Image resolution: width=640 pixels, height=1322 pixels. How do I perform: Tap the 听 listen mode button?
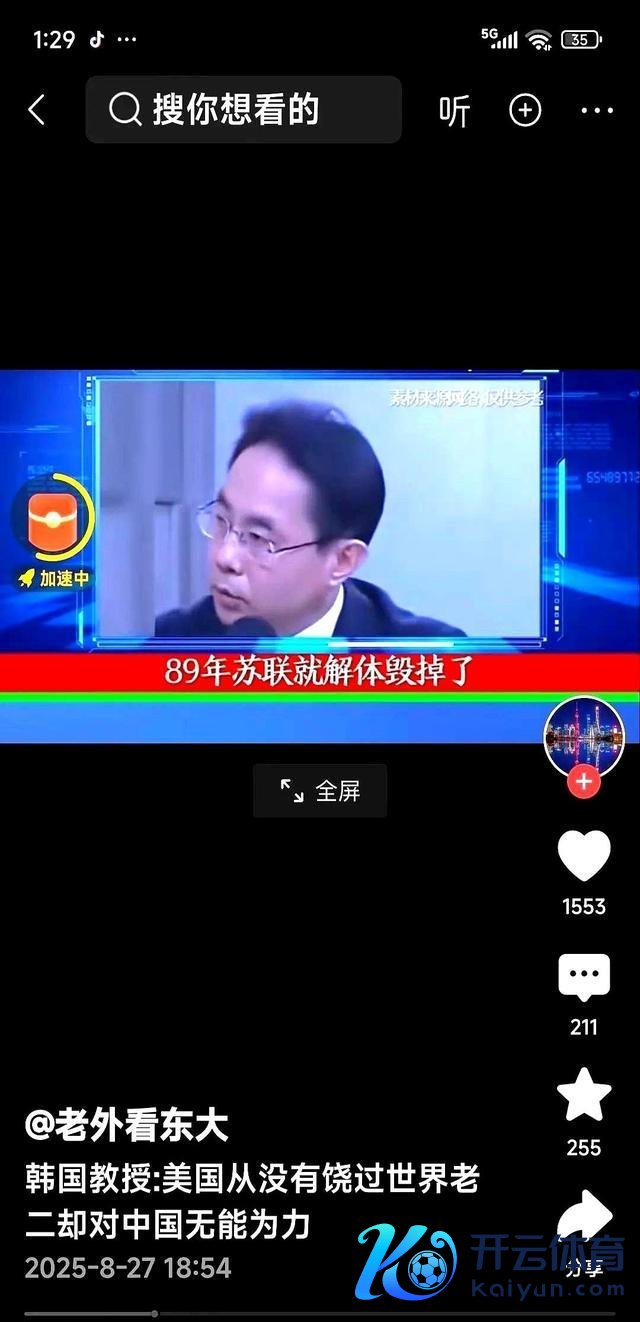click(454, 111)
